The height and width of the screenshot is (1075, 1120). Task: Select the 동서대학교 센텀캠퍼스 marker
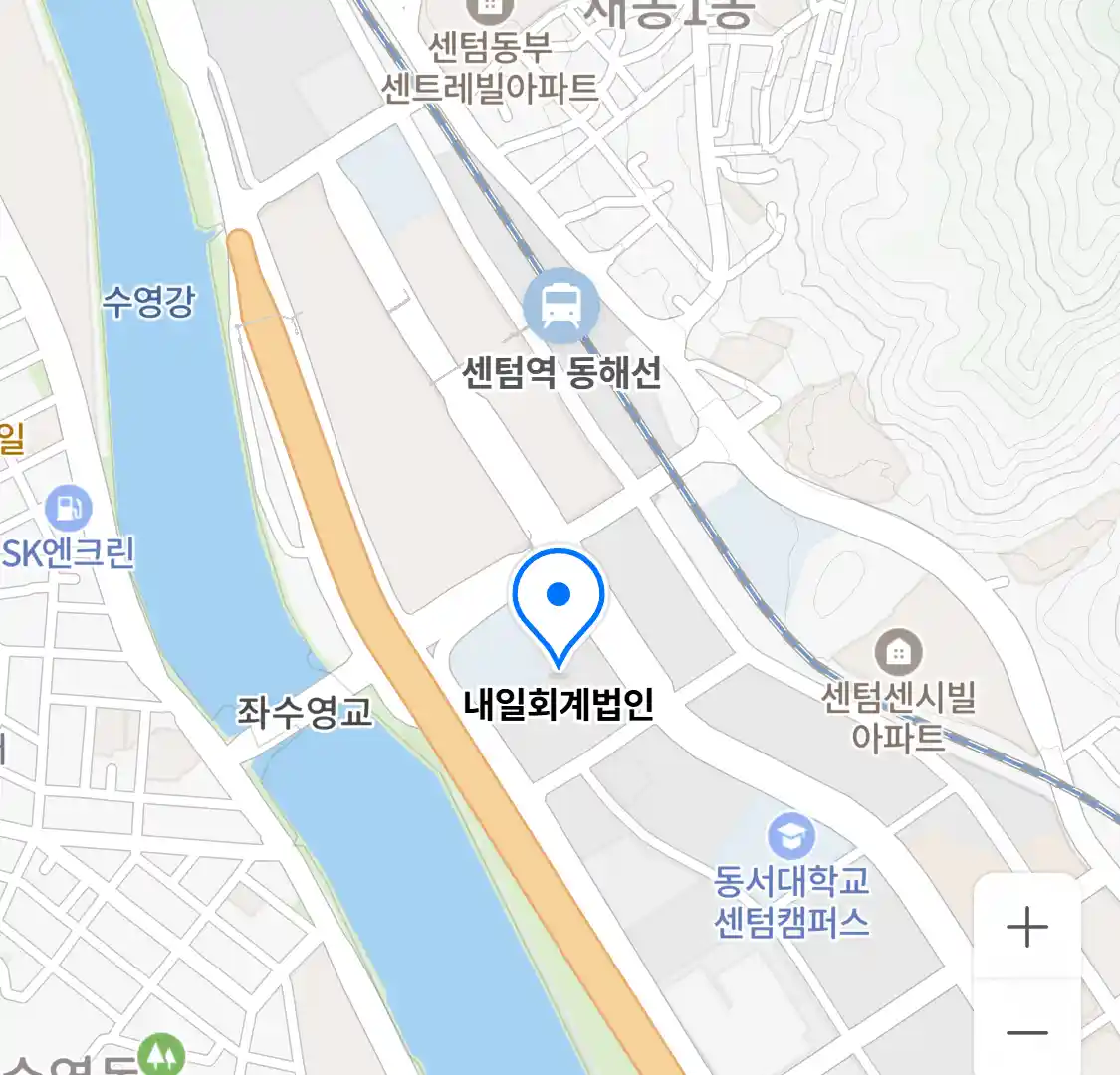[791, 836]
